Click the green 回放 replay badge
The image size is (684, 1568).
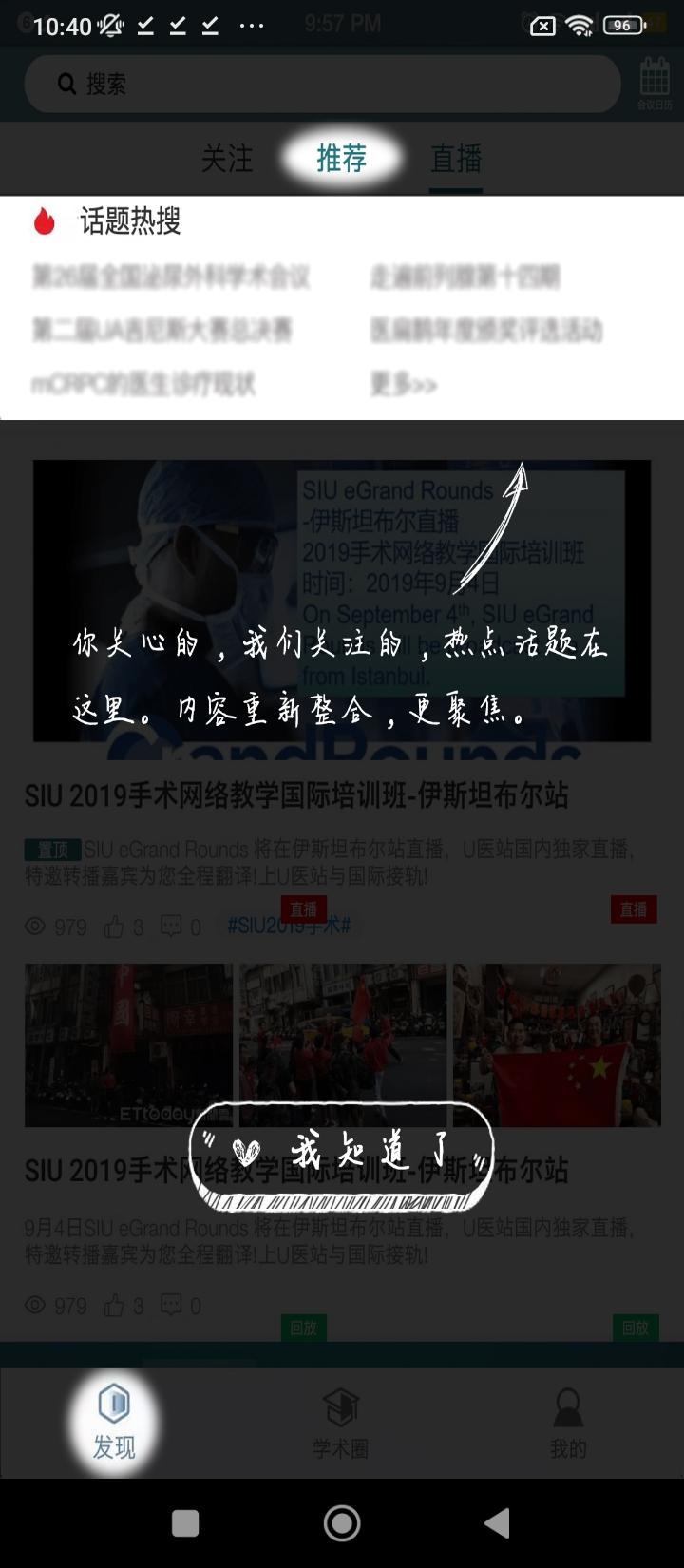[x=304, y=1329]
